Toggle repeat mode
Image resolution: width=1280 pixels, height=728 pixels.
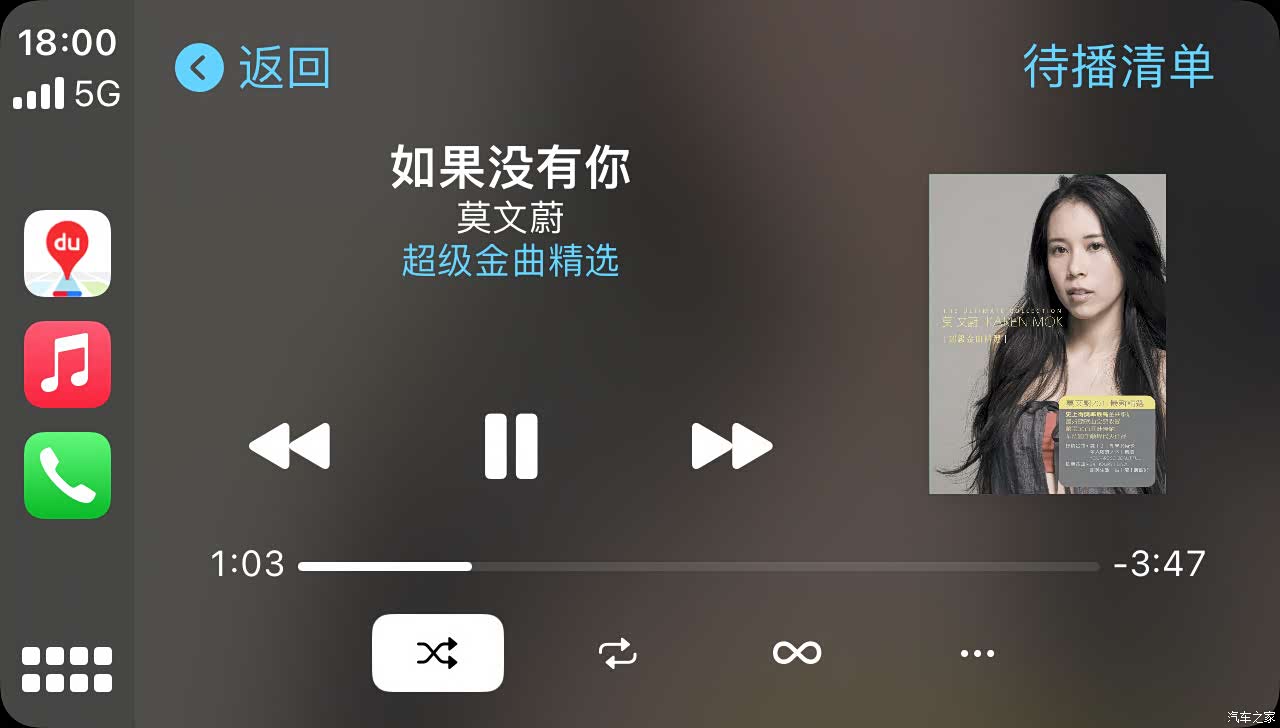617,653
